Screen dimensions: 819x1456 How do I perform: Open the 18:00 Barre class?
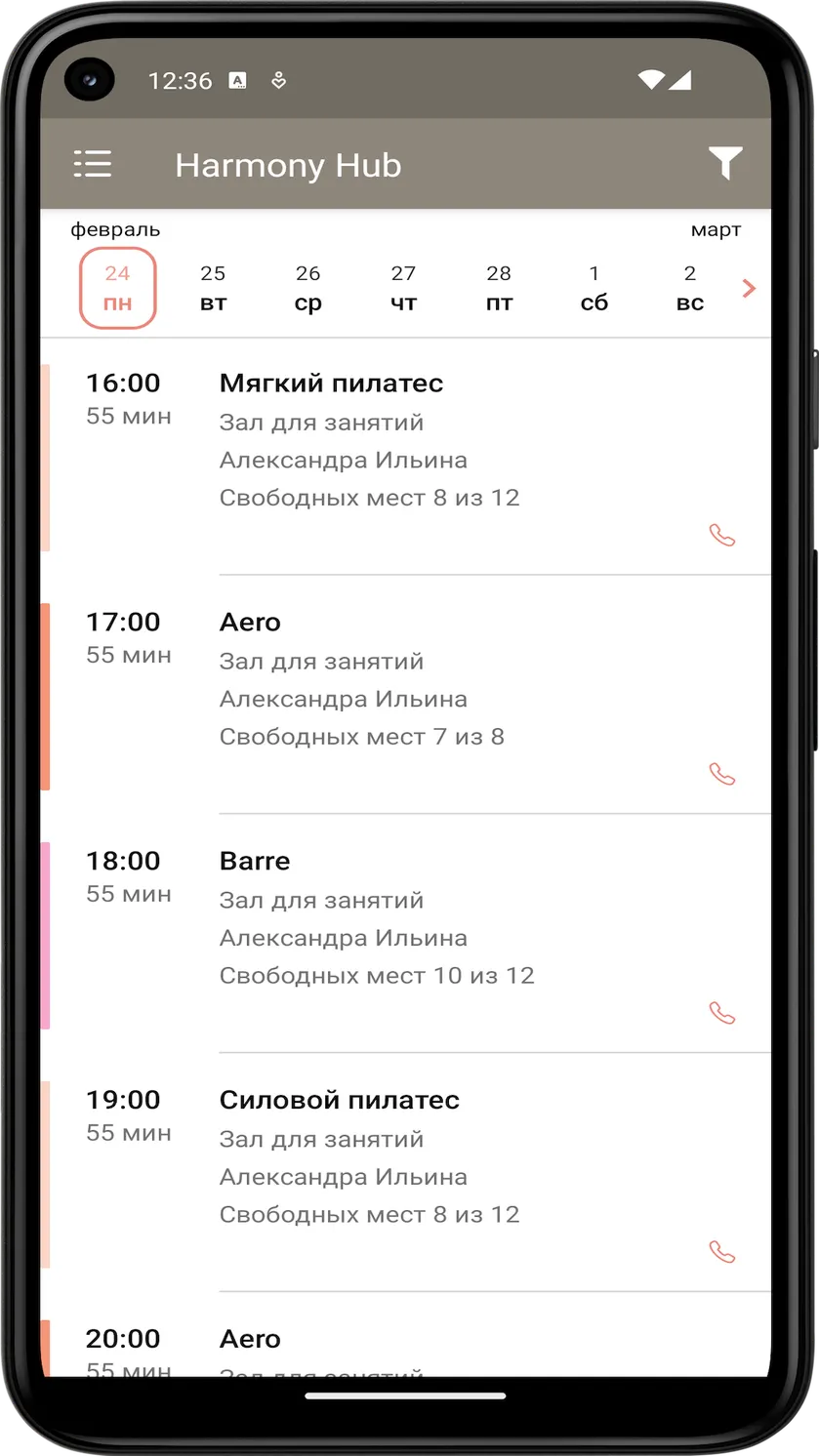tap(405, 935)
